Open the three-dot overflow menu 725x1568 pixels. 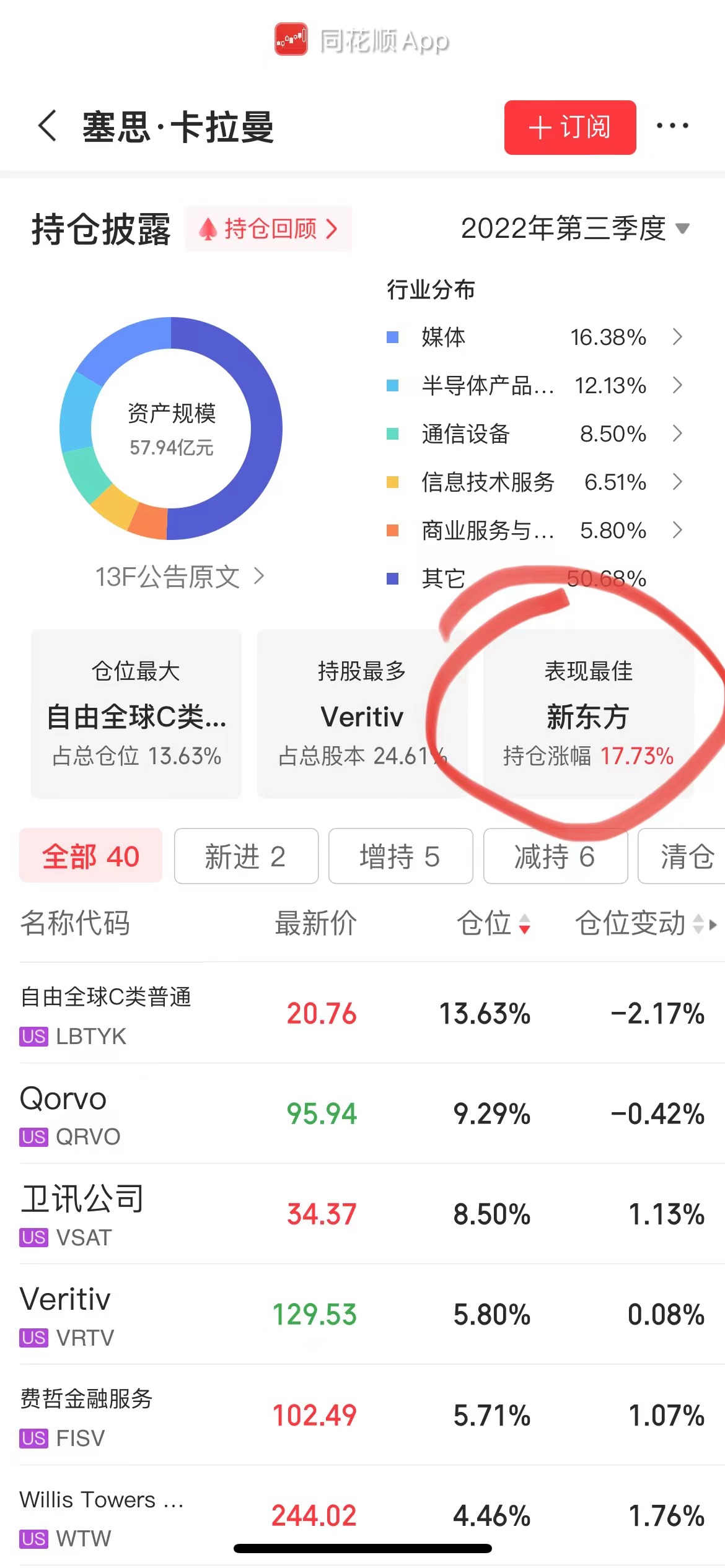[672, 126]
